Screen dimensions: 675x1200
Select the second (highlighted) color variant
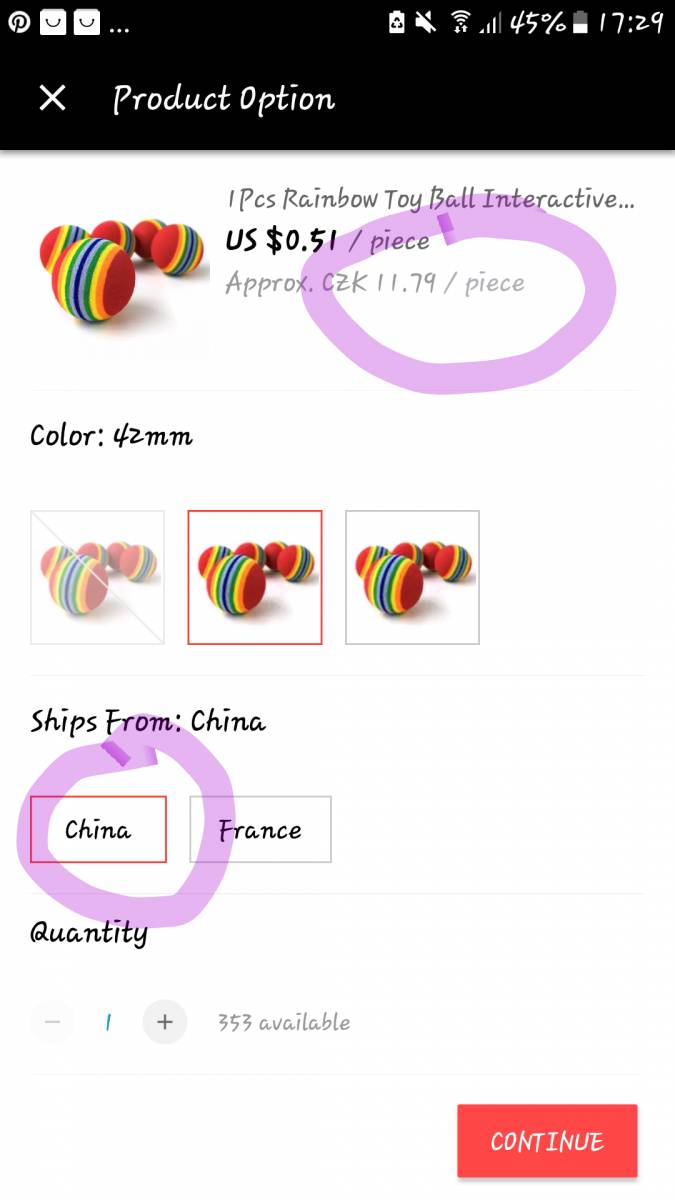coord(255,577)
